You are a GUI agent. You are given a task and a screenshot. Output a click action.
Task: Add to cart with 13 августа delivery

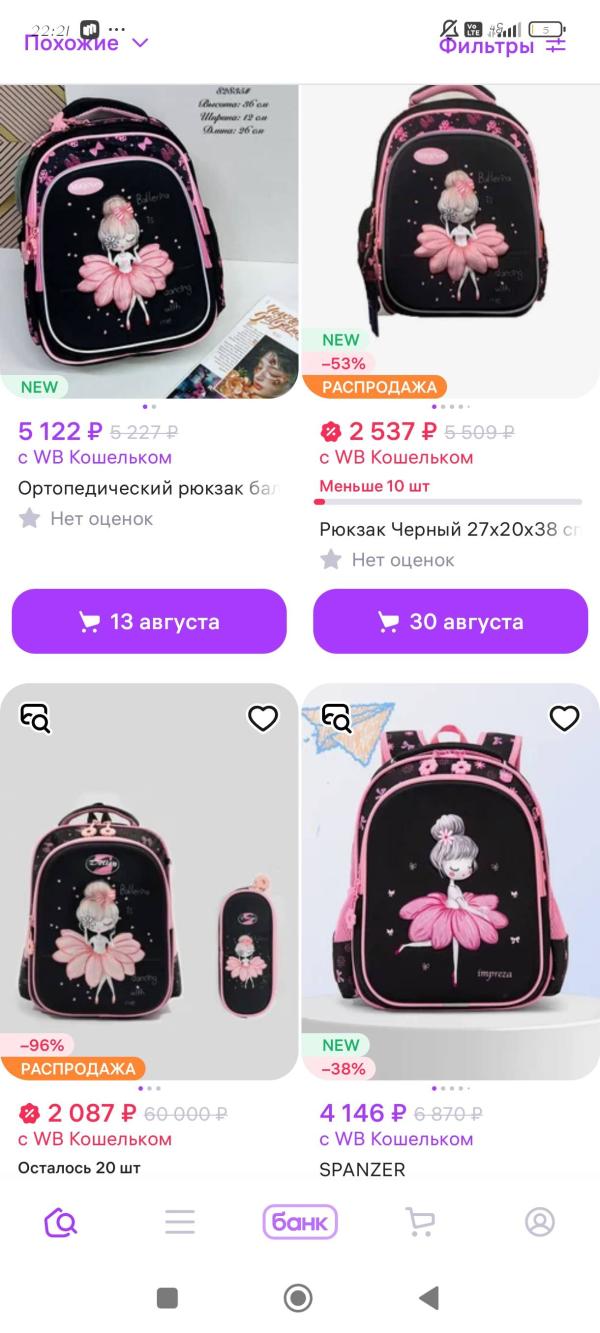[149, 621]
